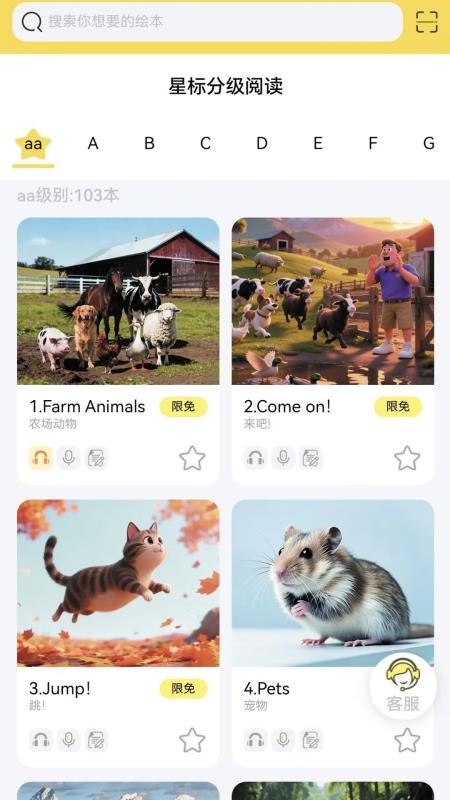This screenshot has height=800, width=450.
Task: Tap the headphone icon under Pets
Action: pos(256,740)
